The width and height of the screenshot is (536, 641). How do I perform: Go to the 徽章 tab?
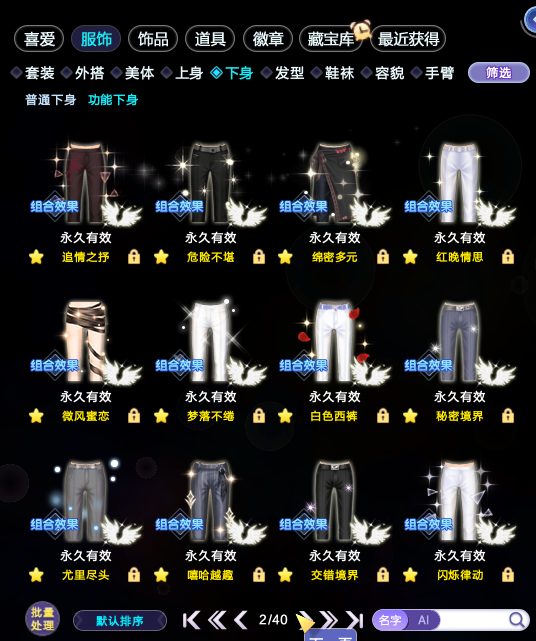coord(268,39)
